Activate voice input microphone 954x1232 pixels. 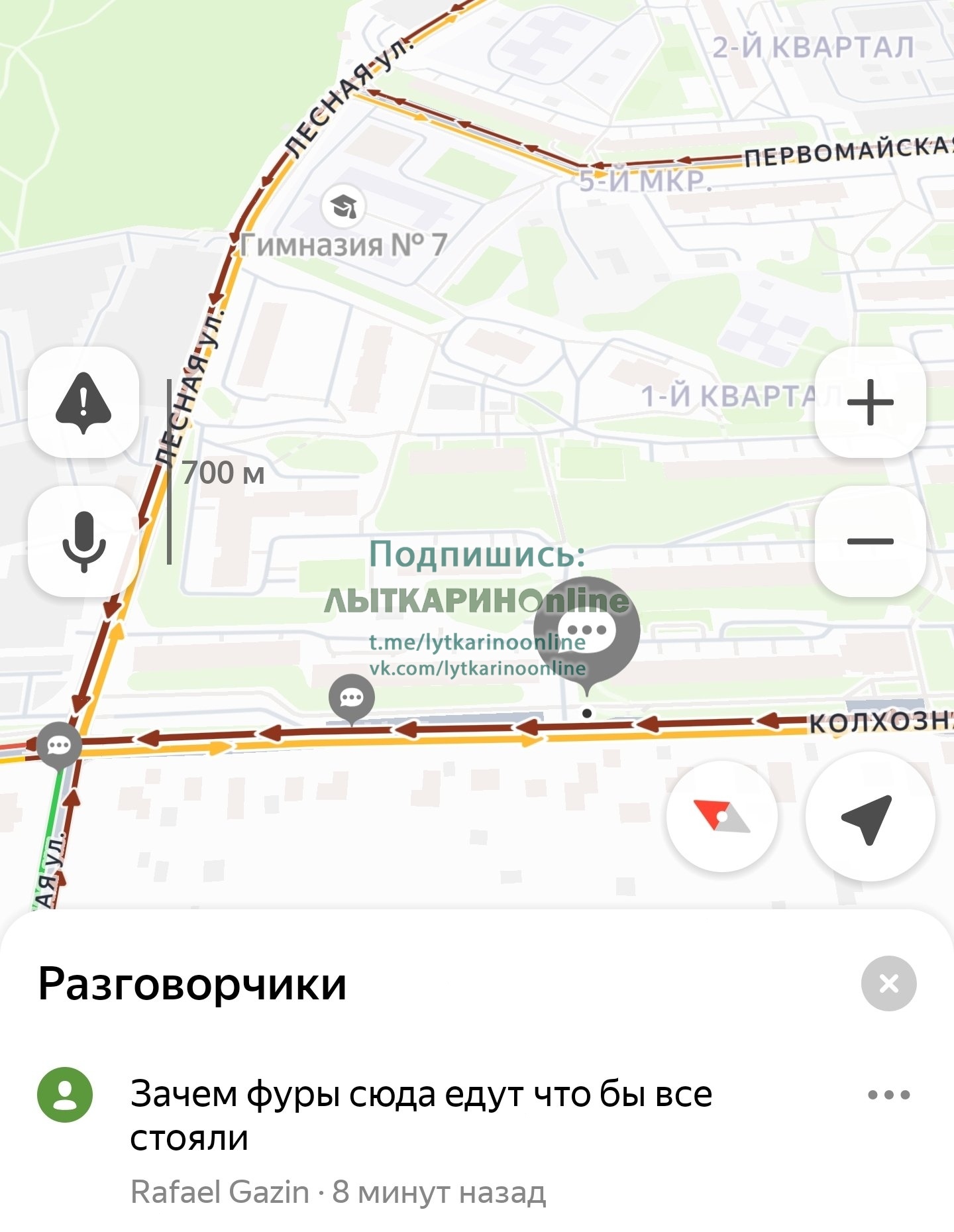tap(83, 541)
